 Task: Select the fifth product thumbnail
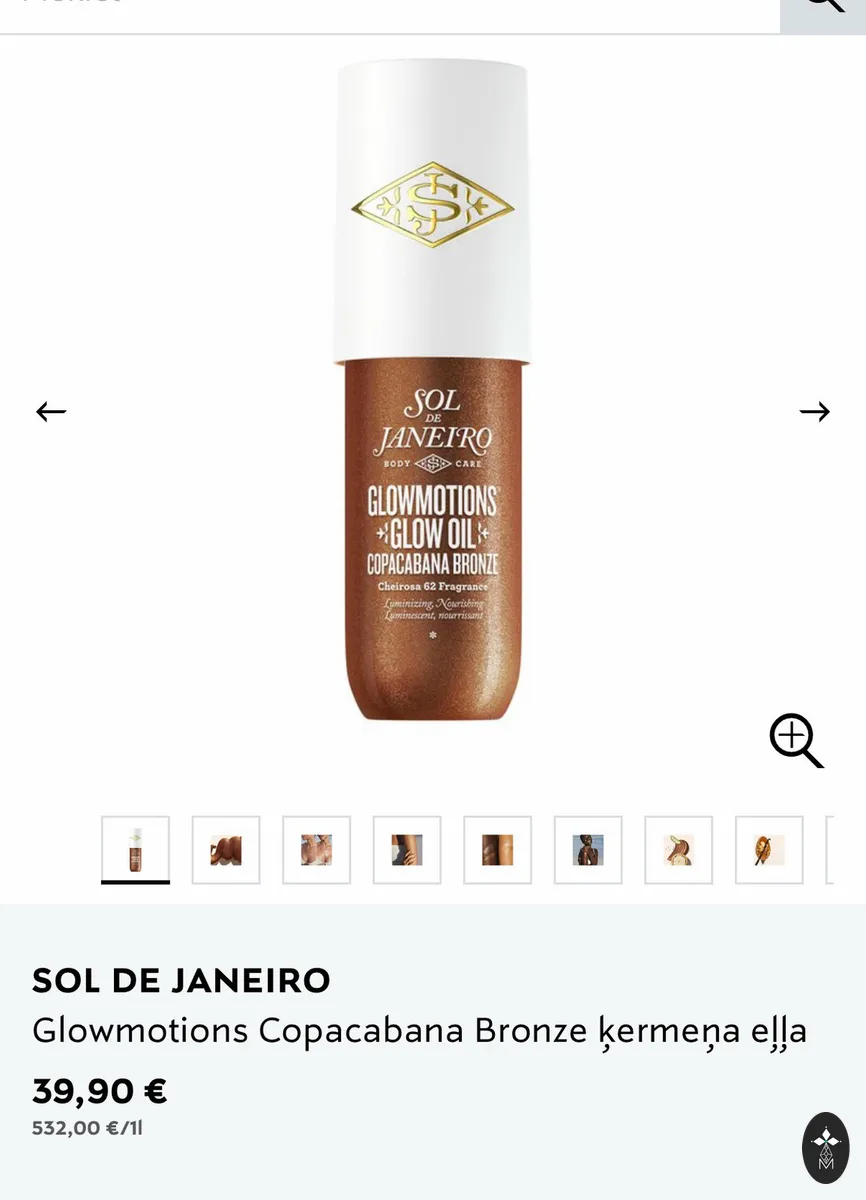(498, 850)
